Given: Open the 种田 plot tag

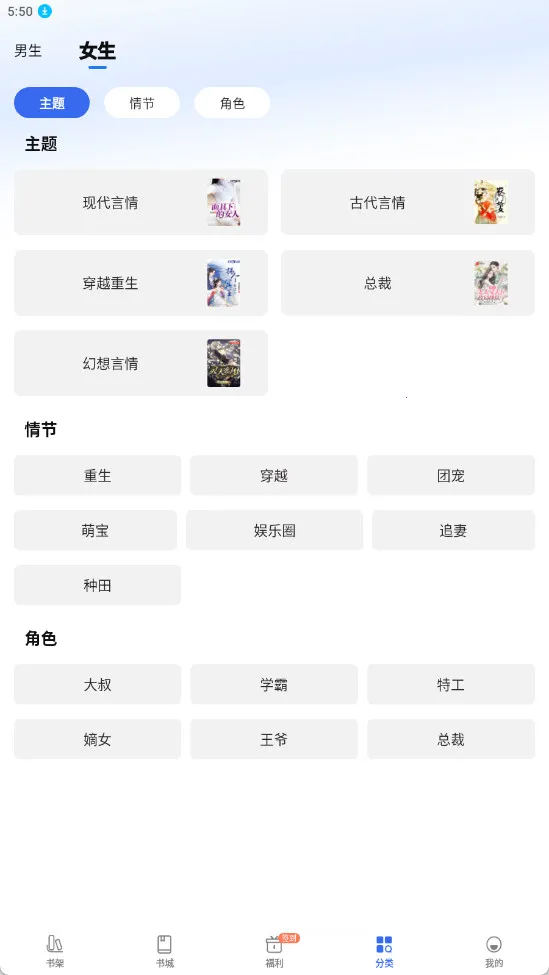Looking at the screenshot, I should click(98, 585).
